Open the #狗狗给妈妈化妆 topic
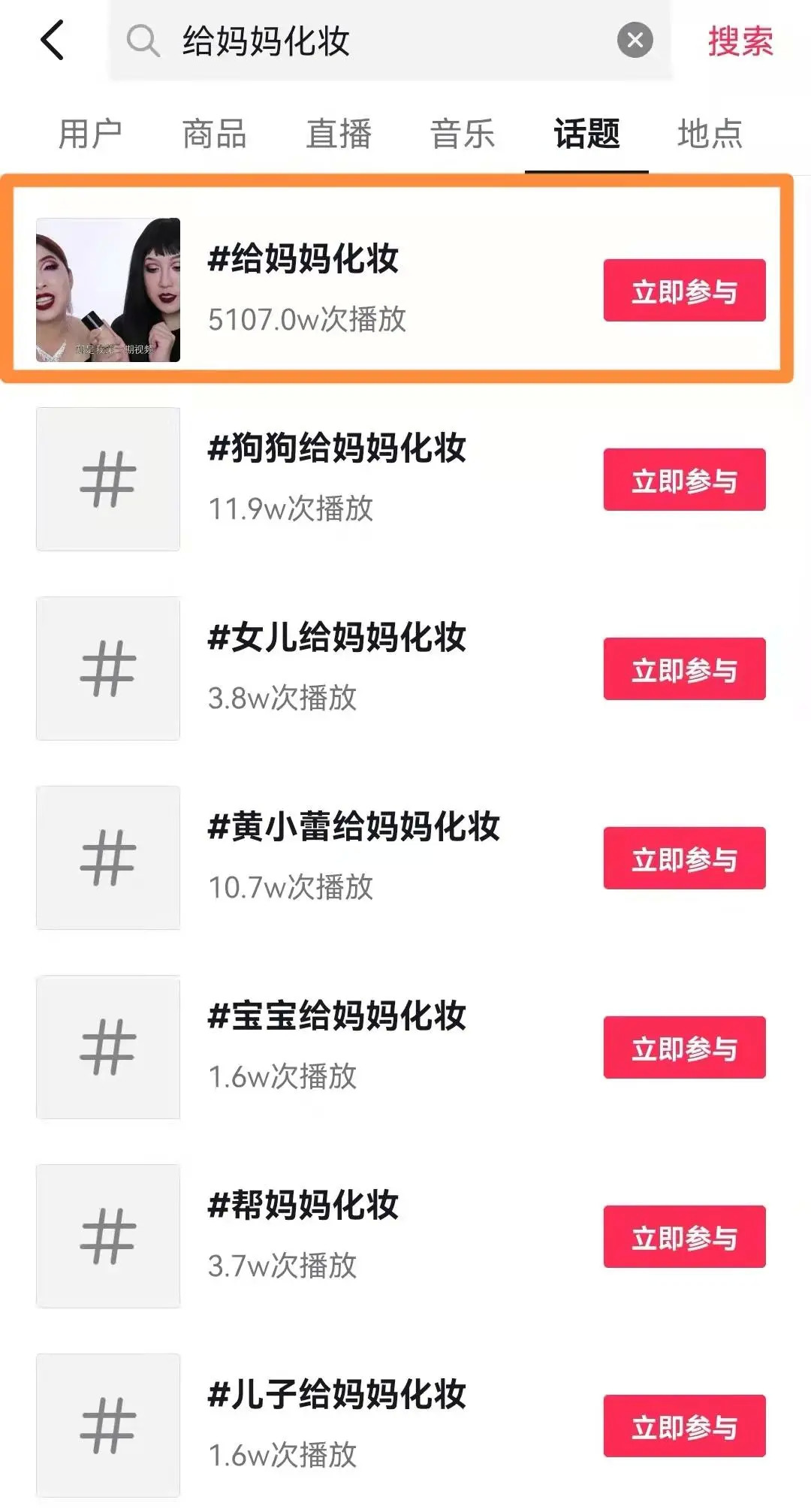 coord(336,448)
